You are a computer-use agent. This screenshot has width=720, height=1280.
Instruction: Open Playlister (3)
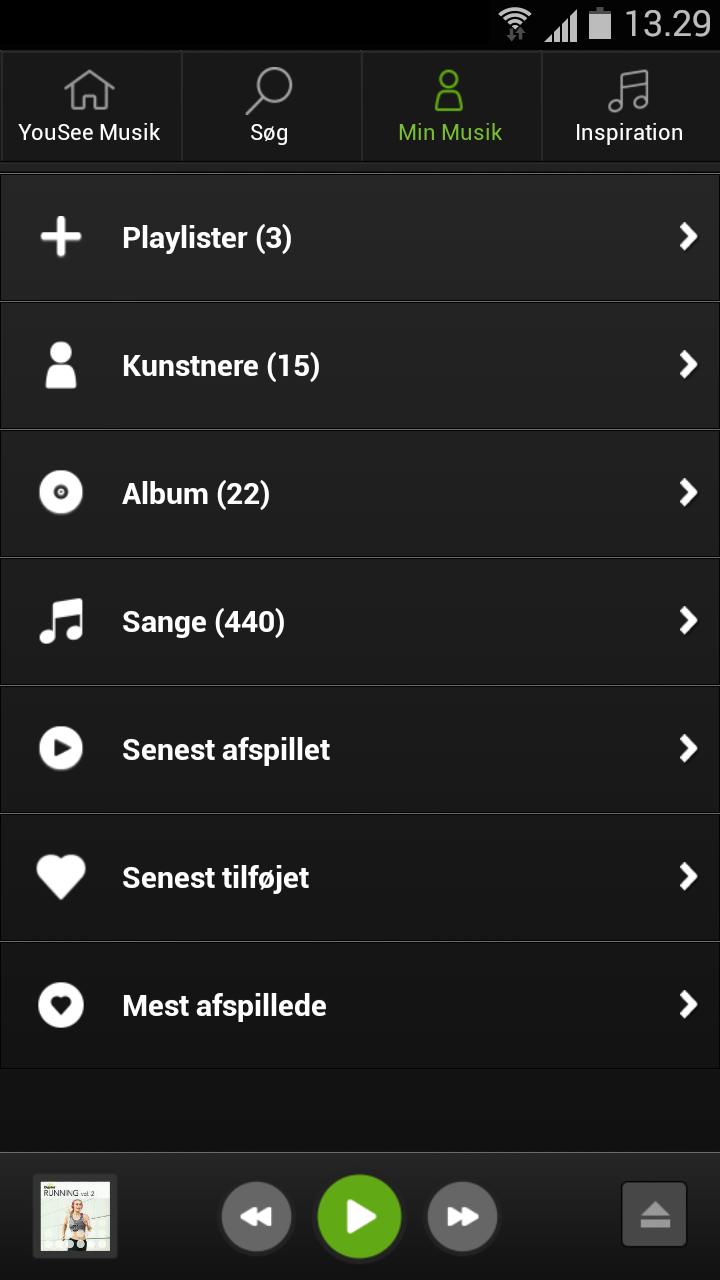point(360,238)
